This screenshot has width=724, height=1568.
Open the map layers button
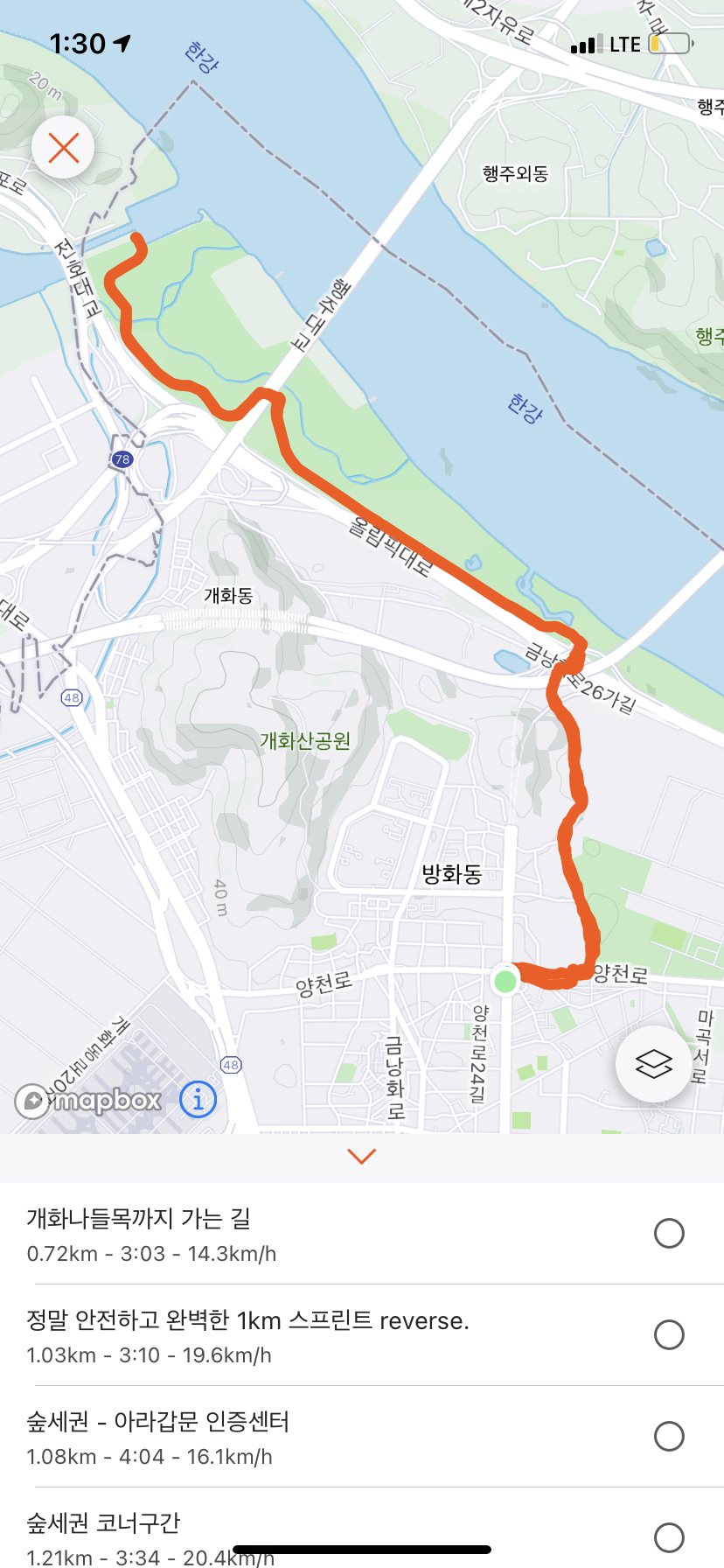(653, 1063)
